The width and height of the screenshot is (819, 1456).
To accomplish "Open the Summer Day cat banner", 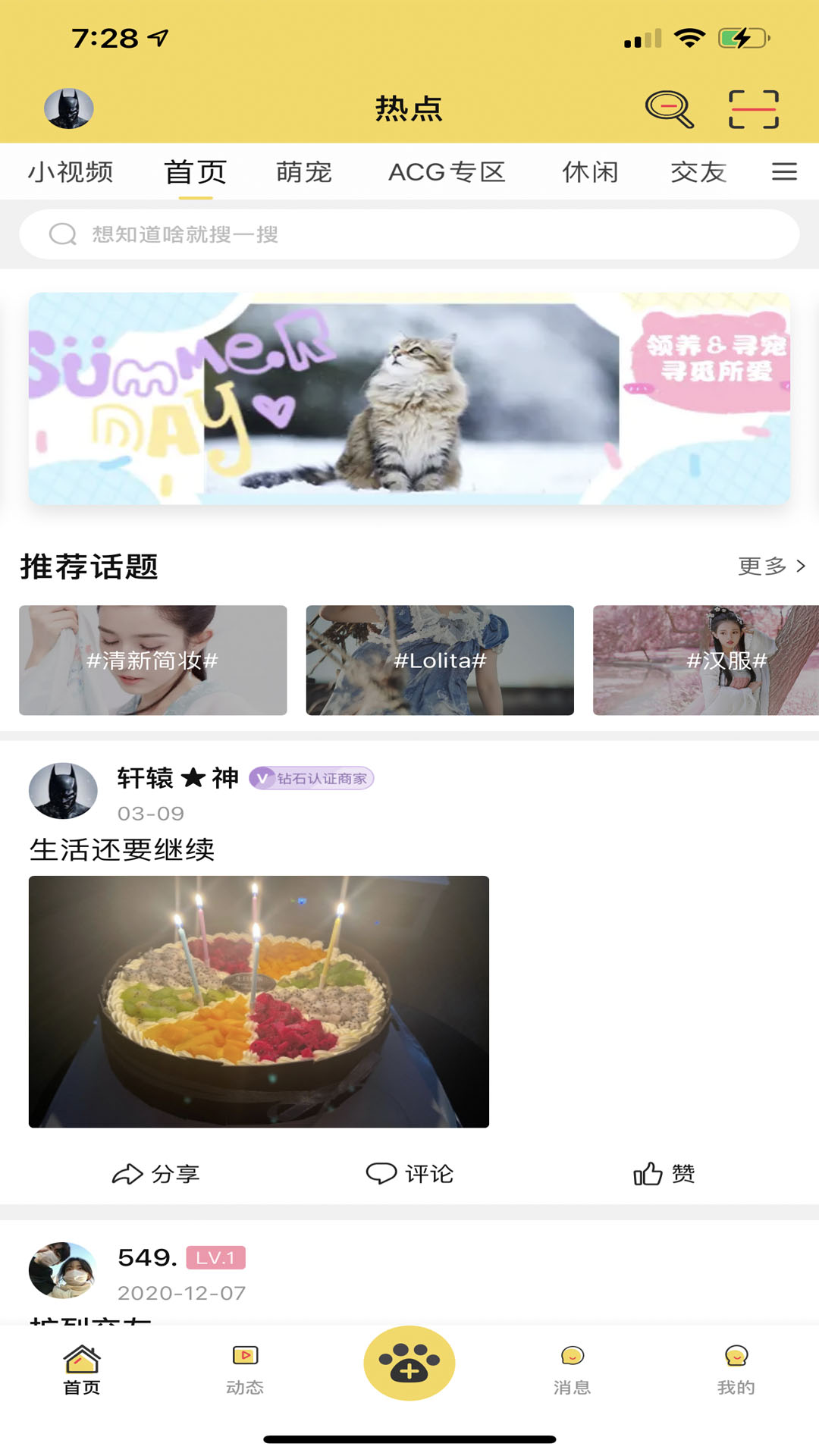I will pyautogui.click(x=409, y=399).
